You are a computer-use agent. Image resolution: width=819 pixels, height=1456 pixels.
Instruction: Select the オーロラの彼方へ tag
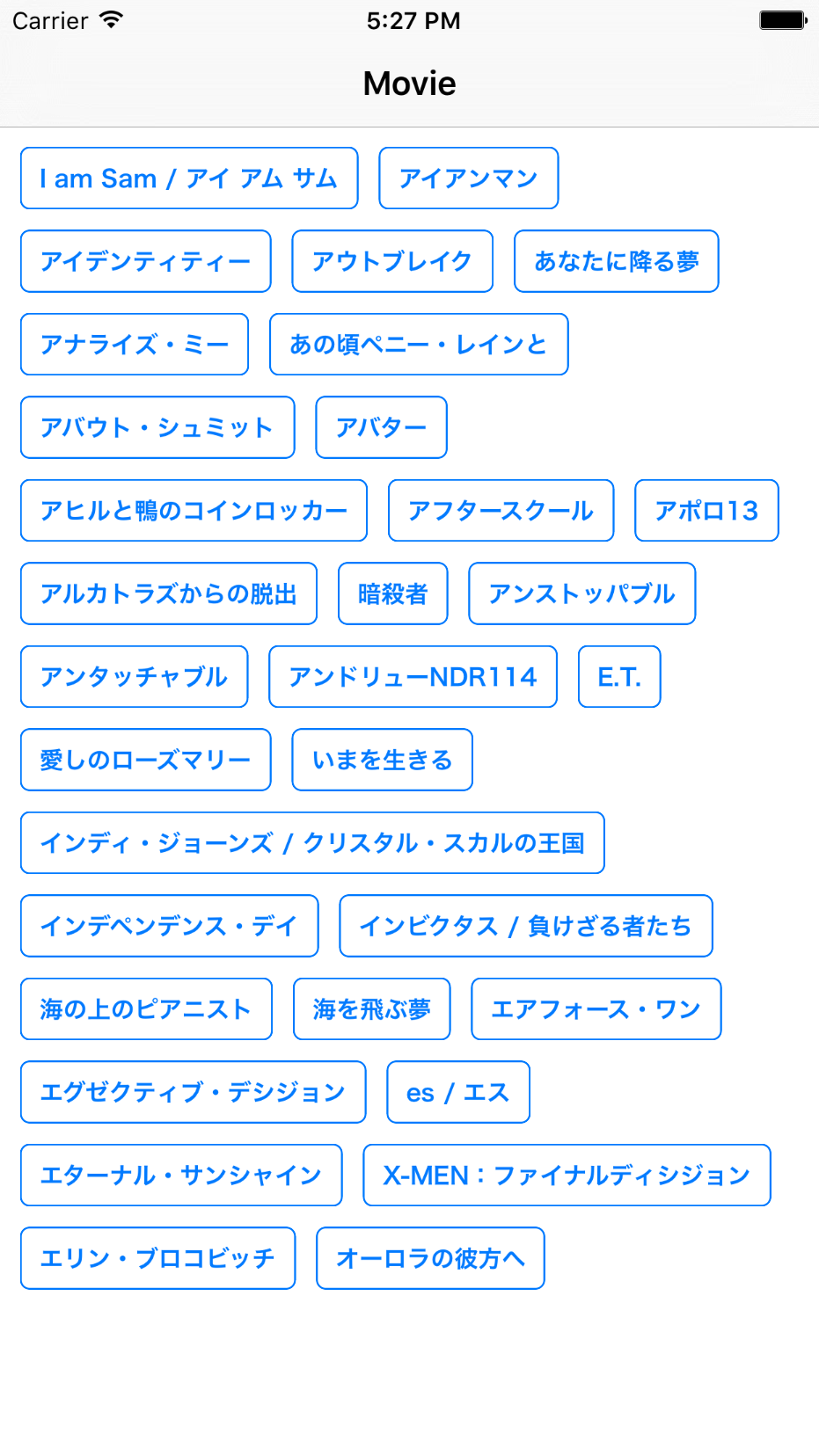(430, 1258)
